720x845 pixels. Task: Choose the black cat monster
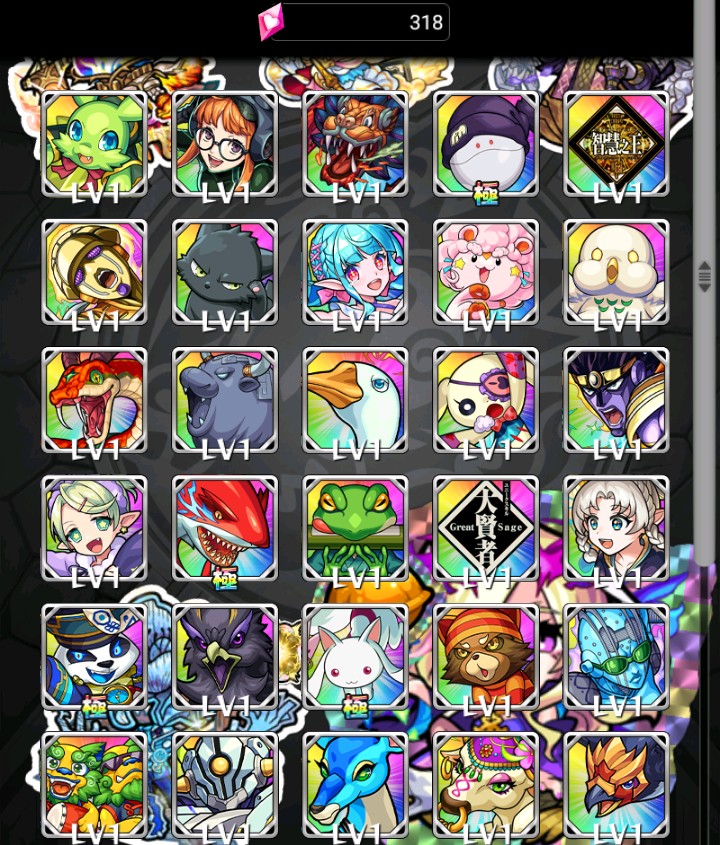[x=225, y=270]
